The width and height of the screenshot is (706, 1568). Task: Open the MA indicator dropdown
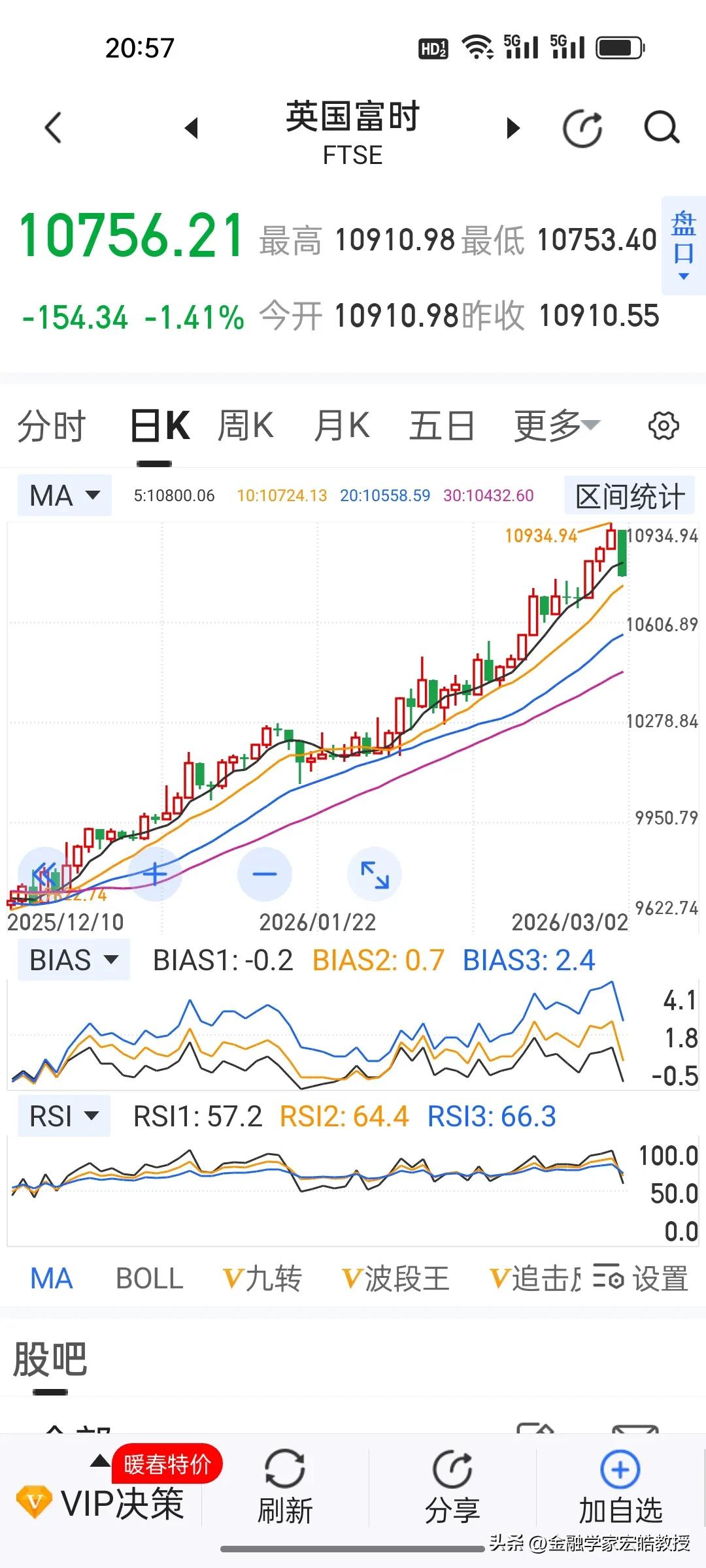[x=64, y=495]
